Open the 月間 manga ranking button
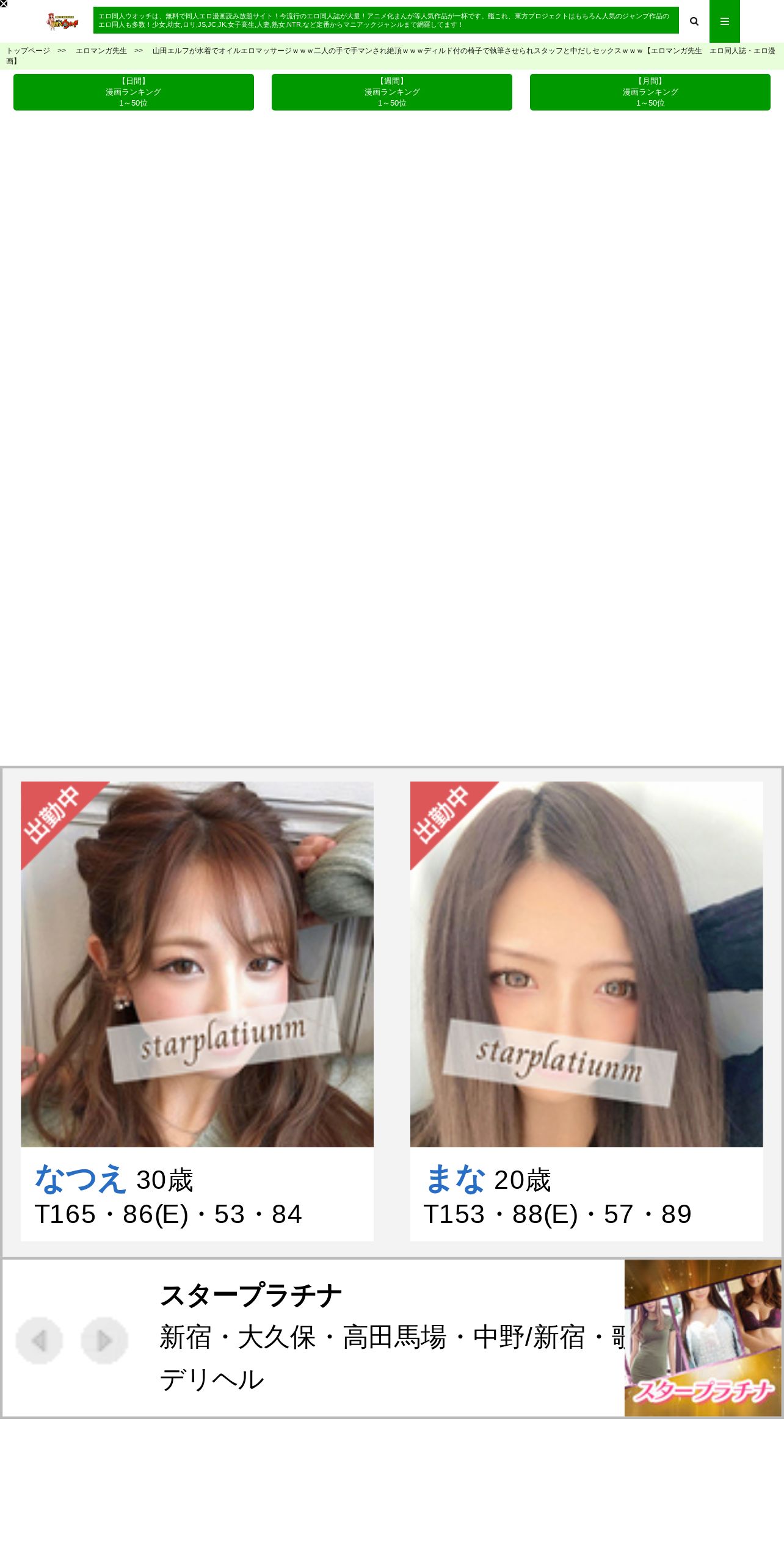This screenshot has width=784, height=1568. 650,92
